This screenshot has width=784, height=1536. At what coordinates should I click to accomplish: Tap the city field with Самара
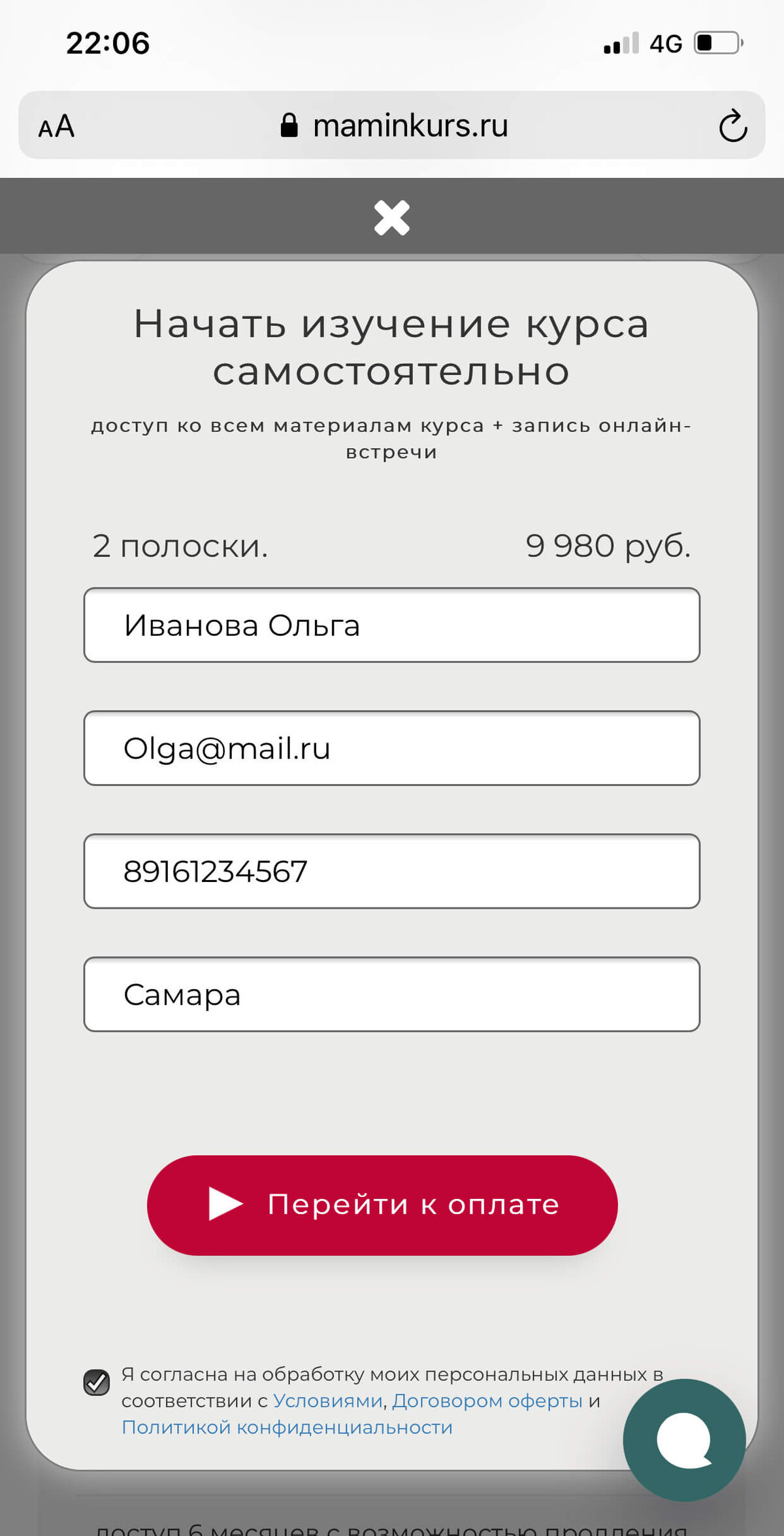[392, 994]
